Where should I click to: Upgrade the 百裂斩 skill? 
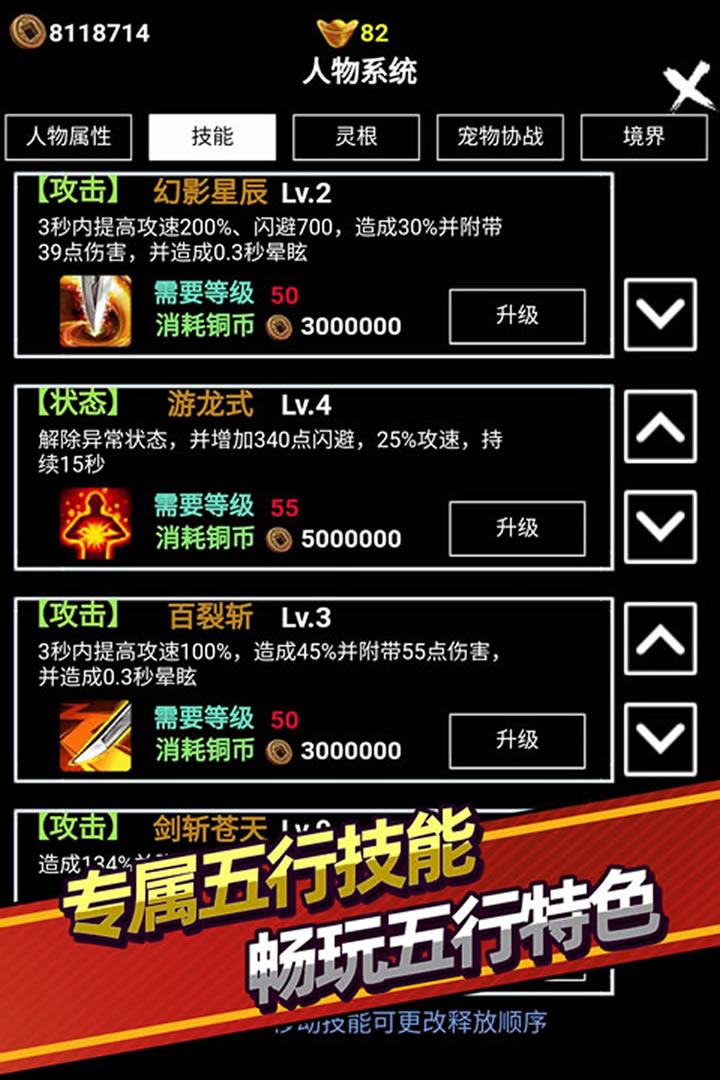tap(517, 741)
